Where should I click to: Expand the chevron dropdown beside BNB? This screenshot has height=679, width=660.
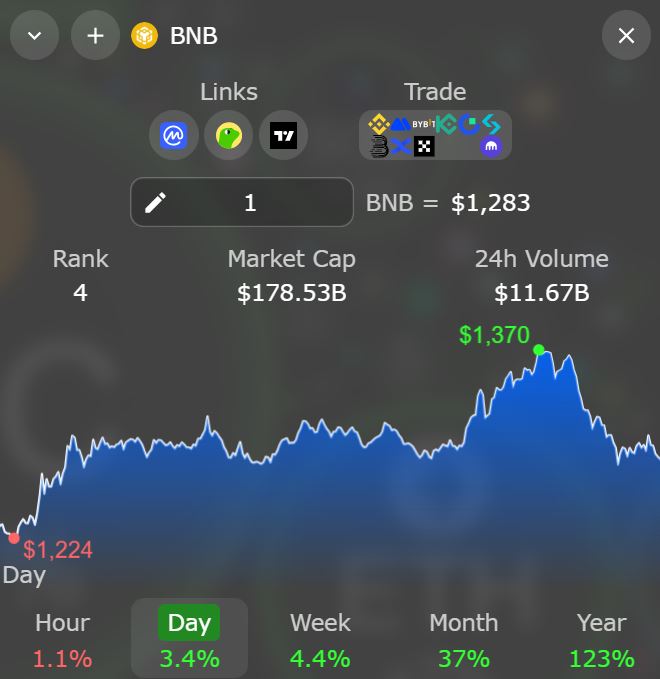[x=35, y=36]
